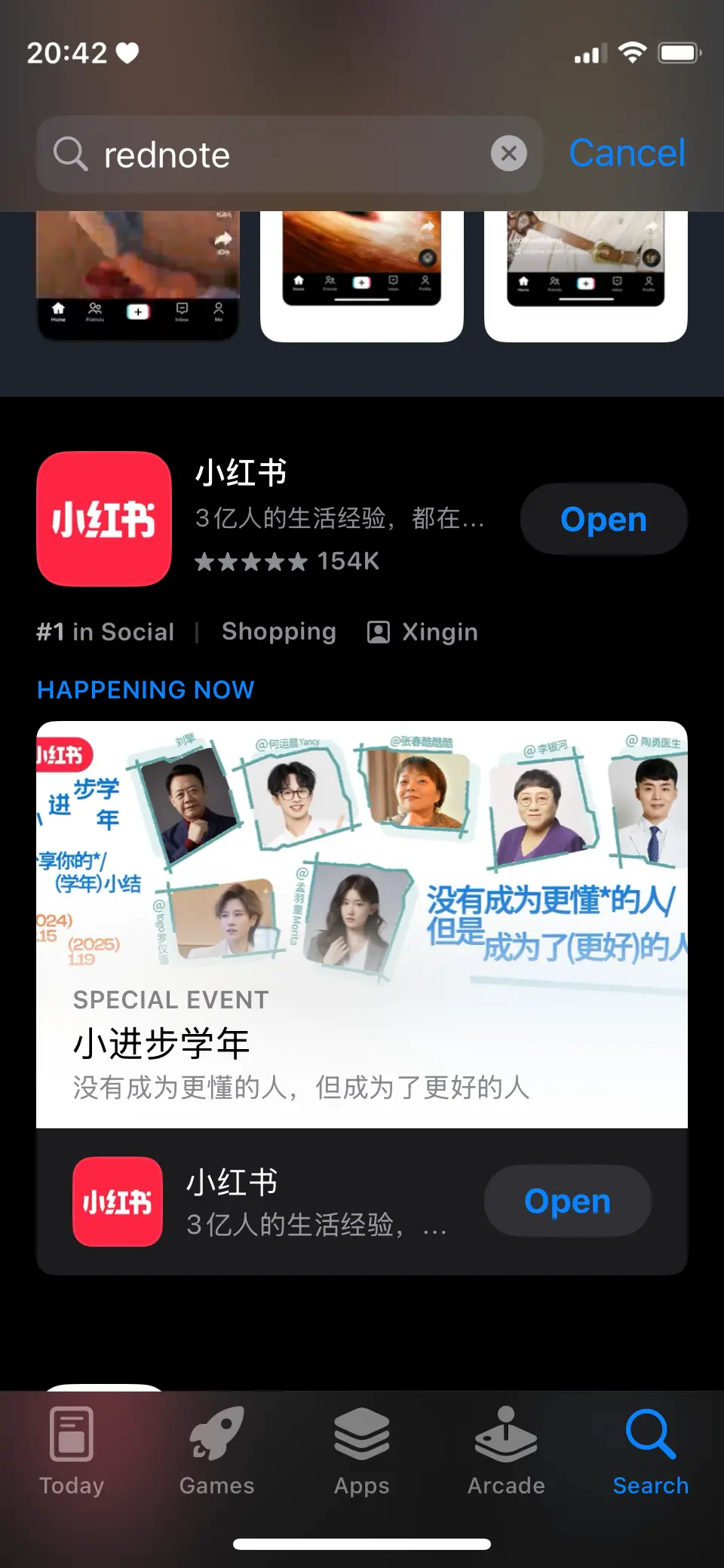Cancel the search

(627, 153)
